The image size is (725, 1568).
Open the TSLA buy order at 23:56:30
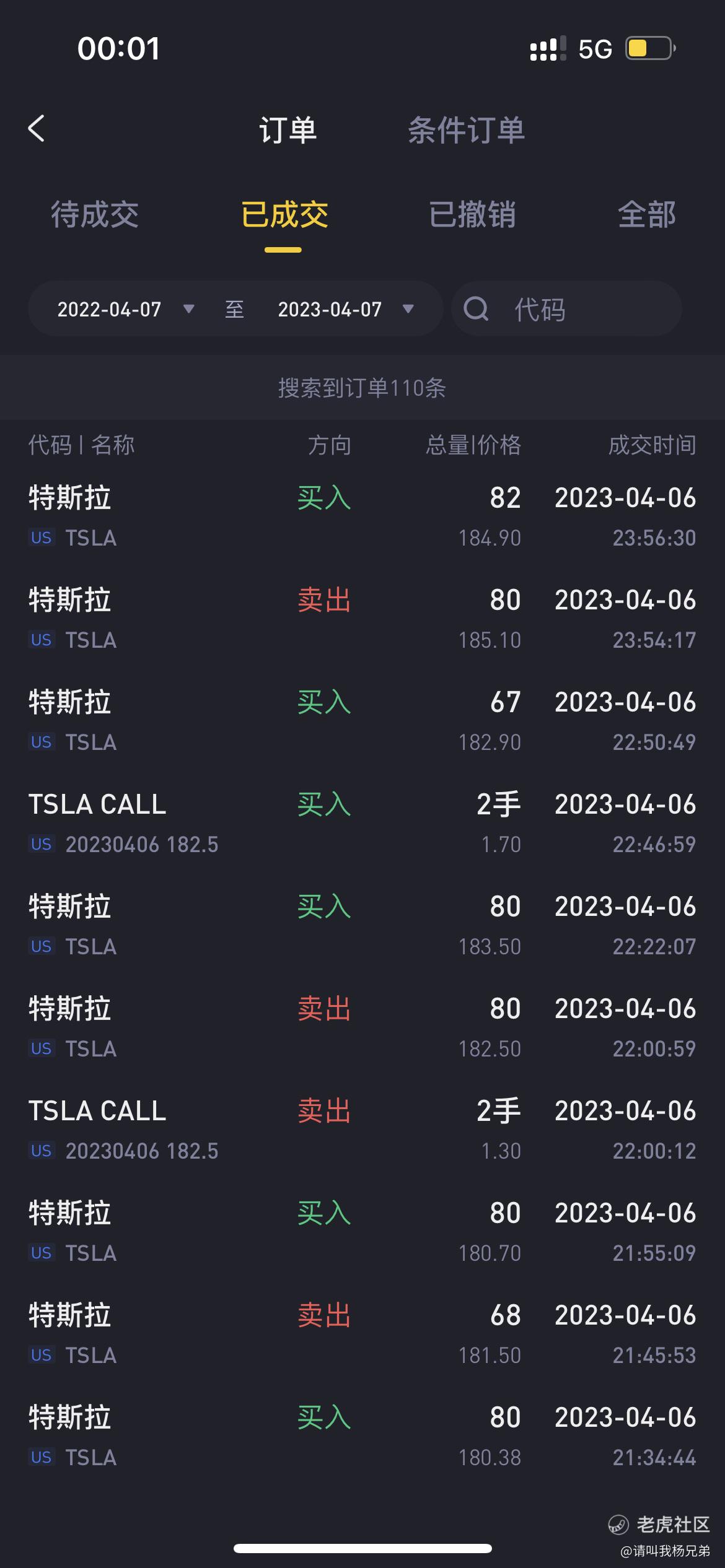click(362, 517)
